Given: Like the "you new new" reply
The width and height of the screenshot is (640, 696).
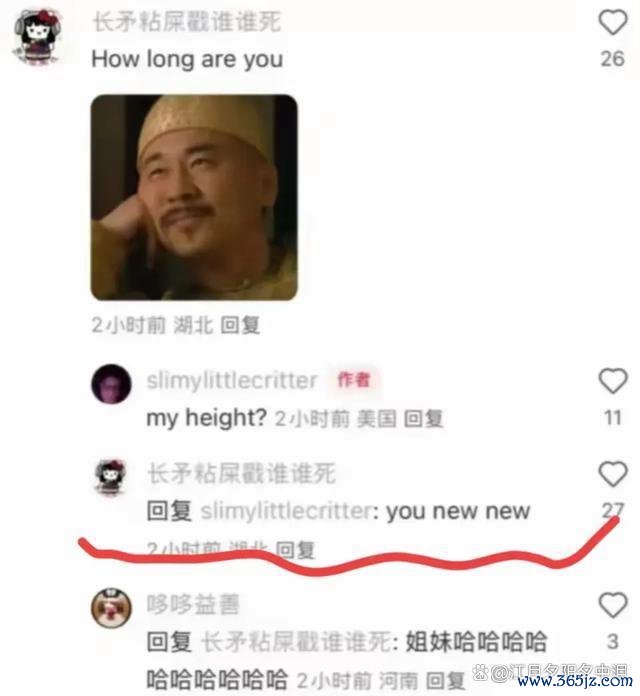Looking at the screenshot, I should click(x=612, y=474).
